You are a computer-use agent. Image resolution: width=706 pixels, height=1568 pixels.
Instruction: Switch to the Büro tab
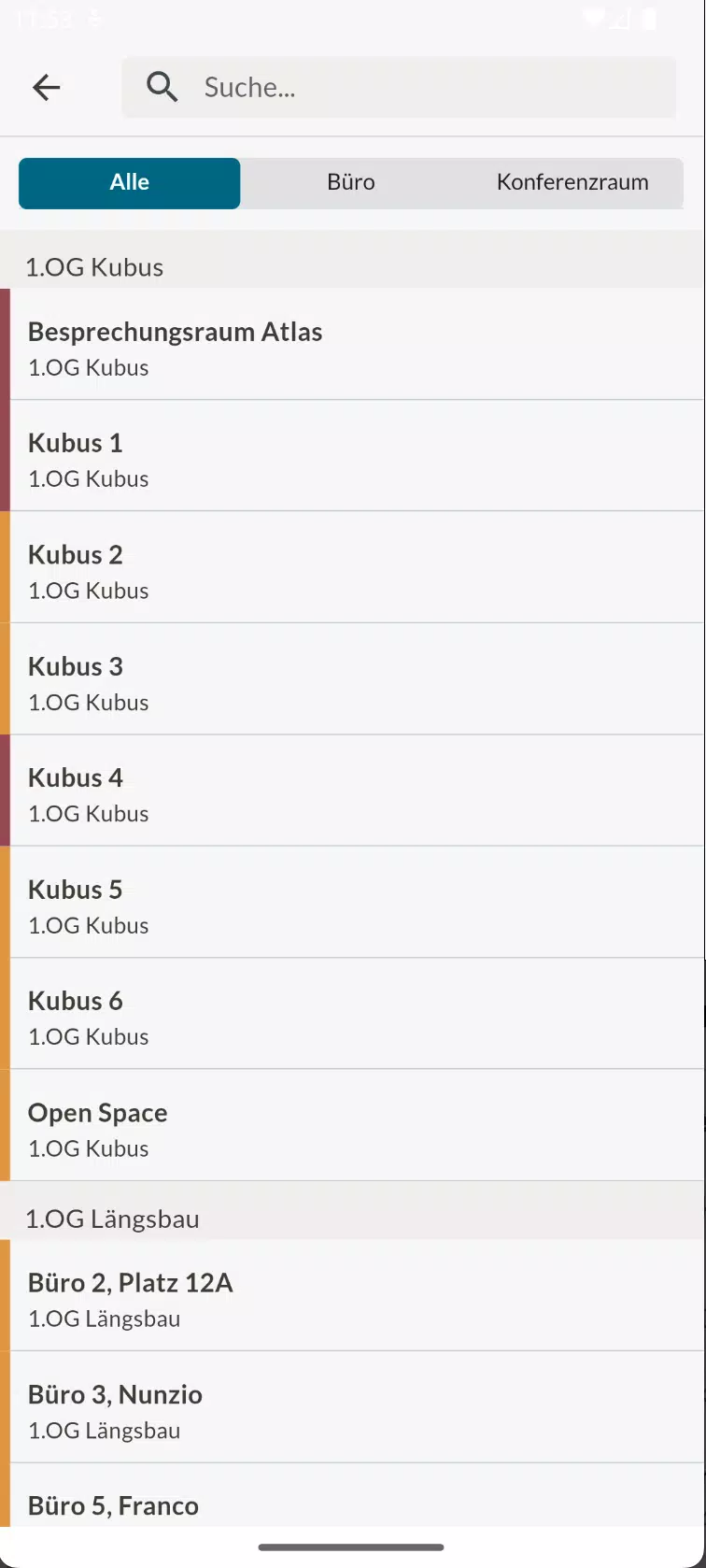point(351,182)
